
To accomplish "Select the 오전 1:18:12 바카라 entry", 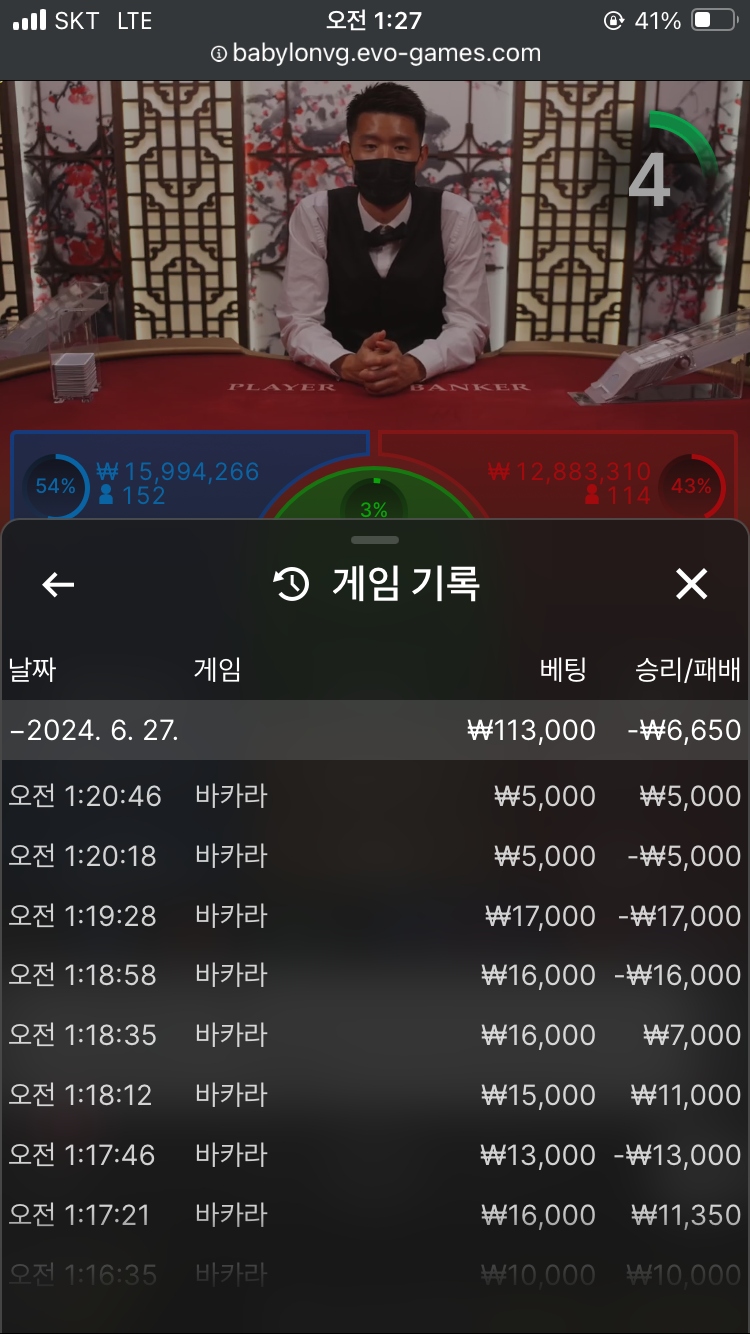I will tap(374, 1095).
